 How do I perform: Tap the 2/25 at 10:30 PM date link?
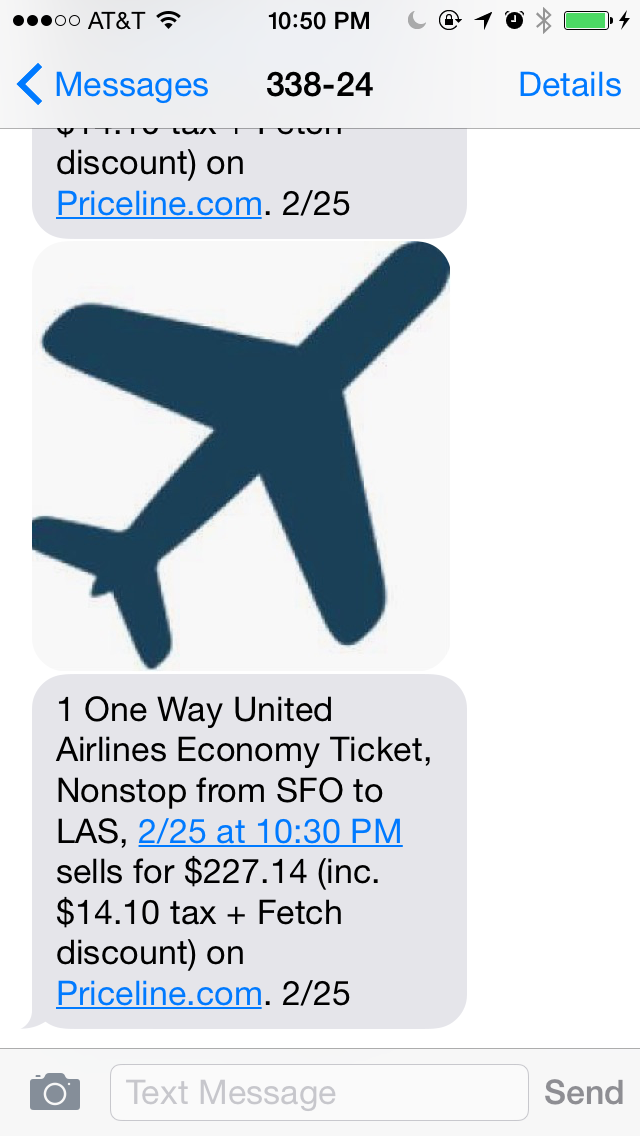click(x=270, y=831)
